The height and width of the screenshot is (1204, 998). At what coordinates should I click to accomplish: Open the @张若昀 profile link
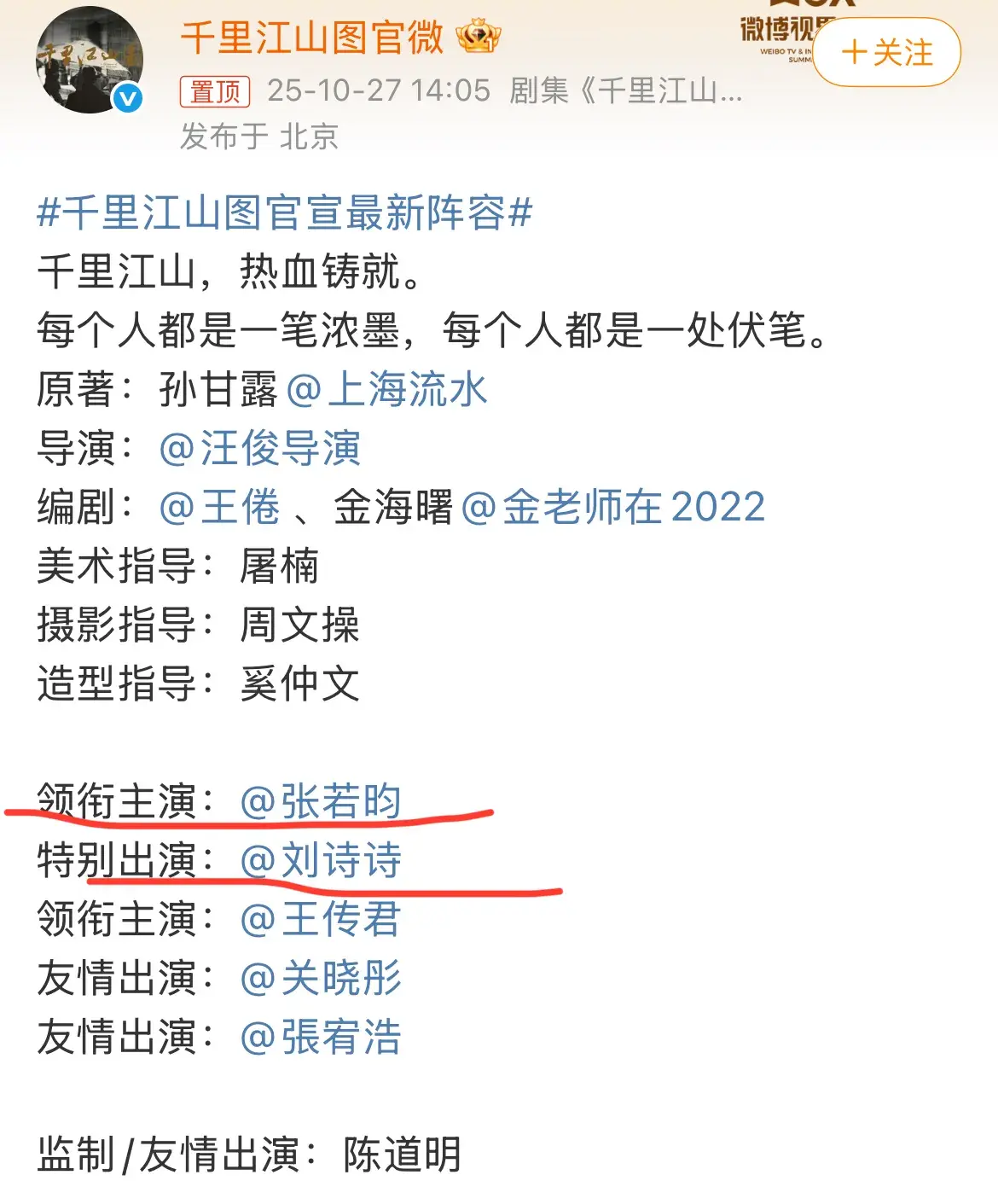(x=320, y=802)
